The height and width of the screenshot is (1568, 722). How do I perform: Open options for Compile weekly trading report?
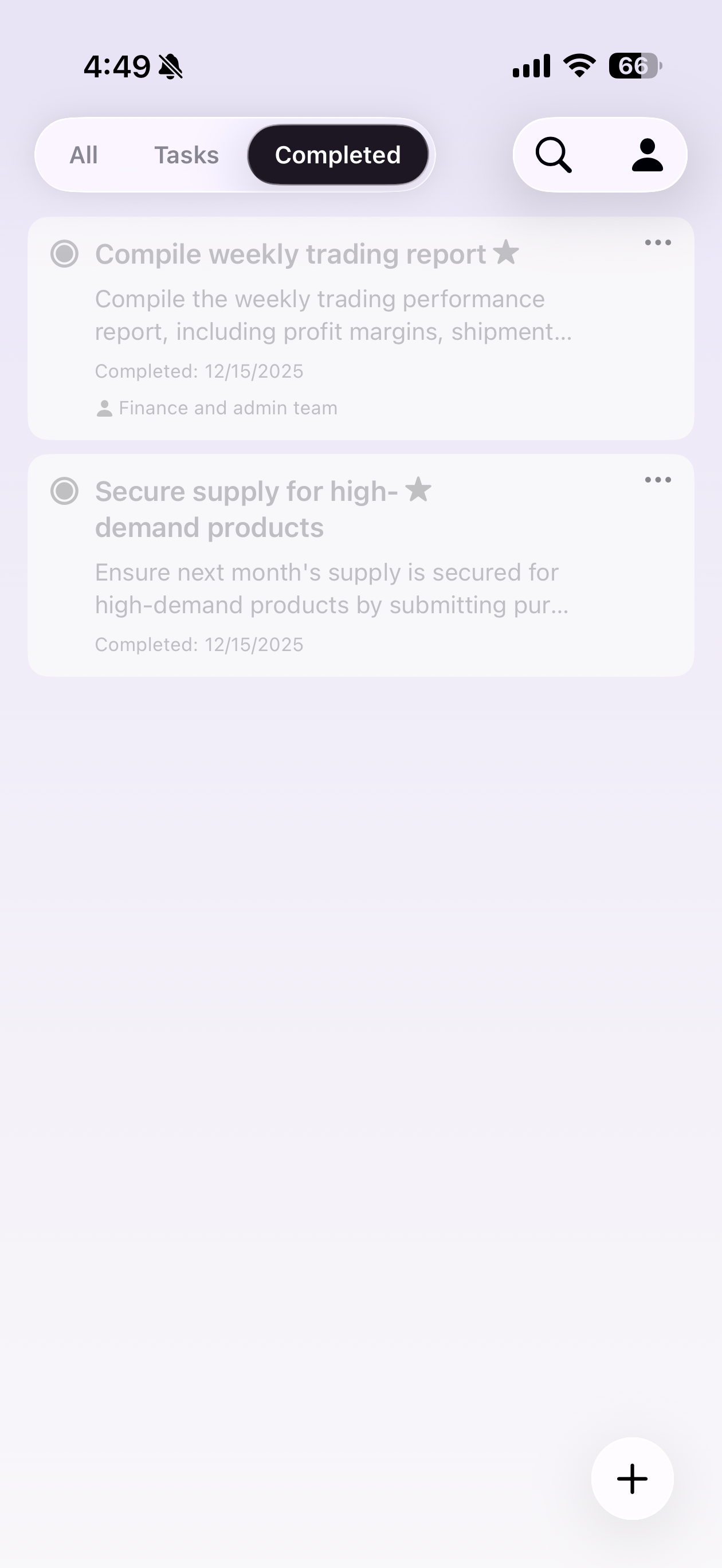[x=657, y=243]
